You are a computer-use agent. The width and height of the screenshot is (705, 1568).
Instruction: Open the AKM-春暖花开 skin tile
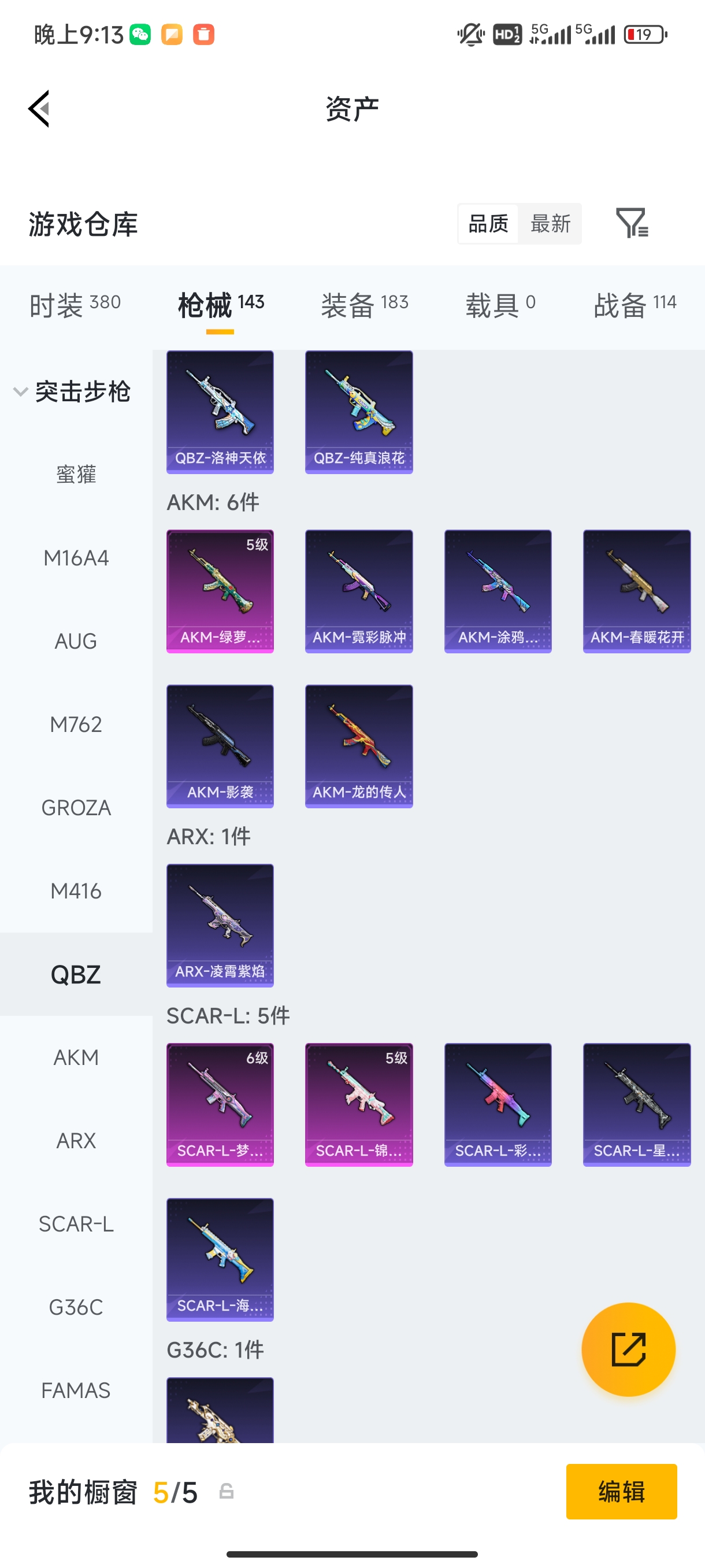pos(636,591)
